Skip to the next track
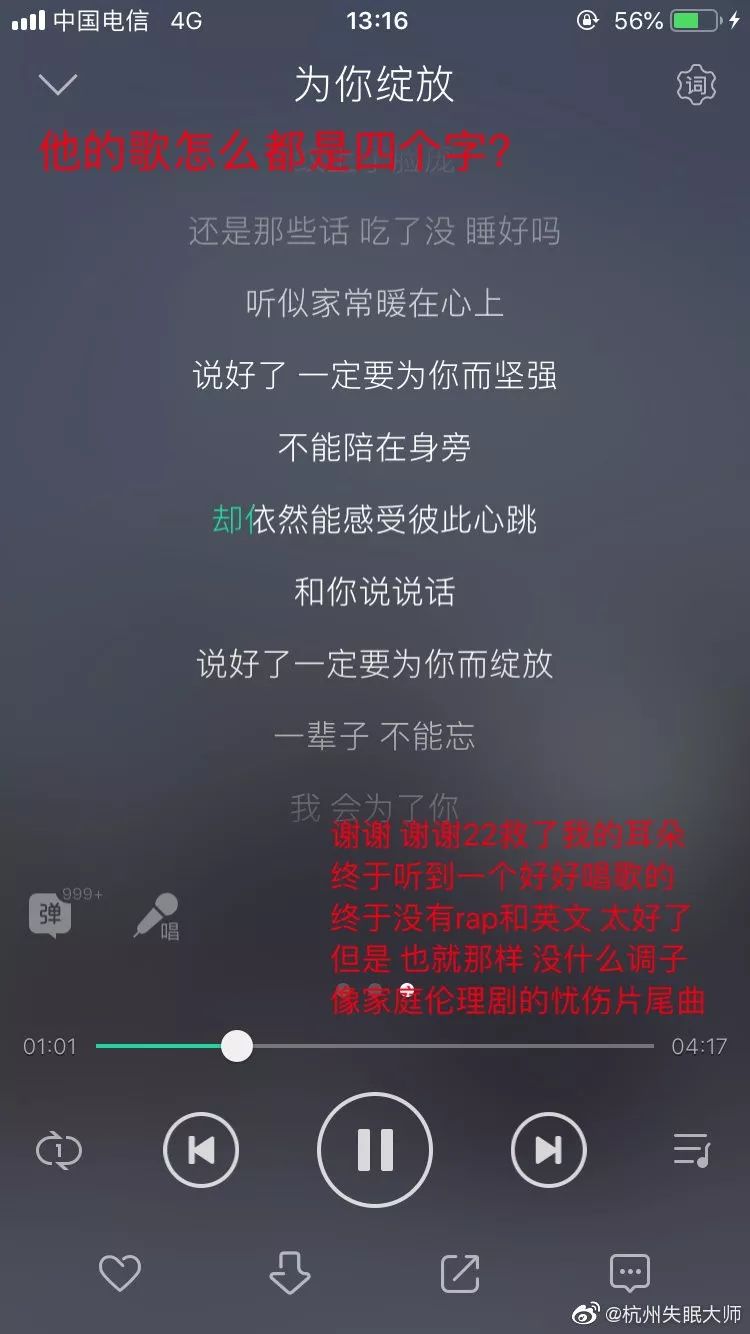The height and width of the screenshot is (1334, 750). pyautogui.click(x=548, y=1151)
